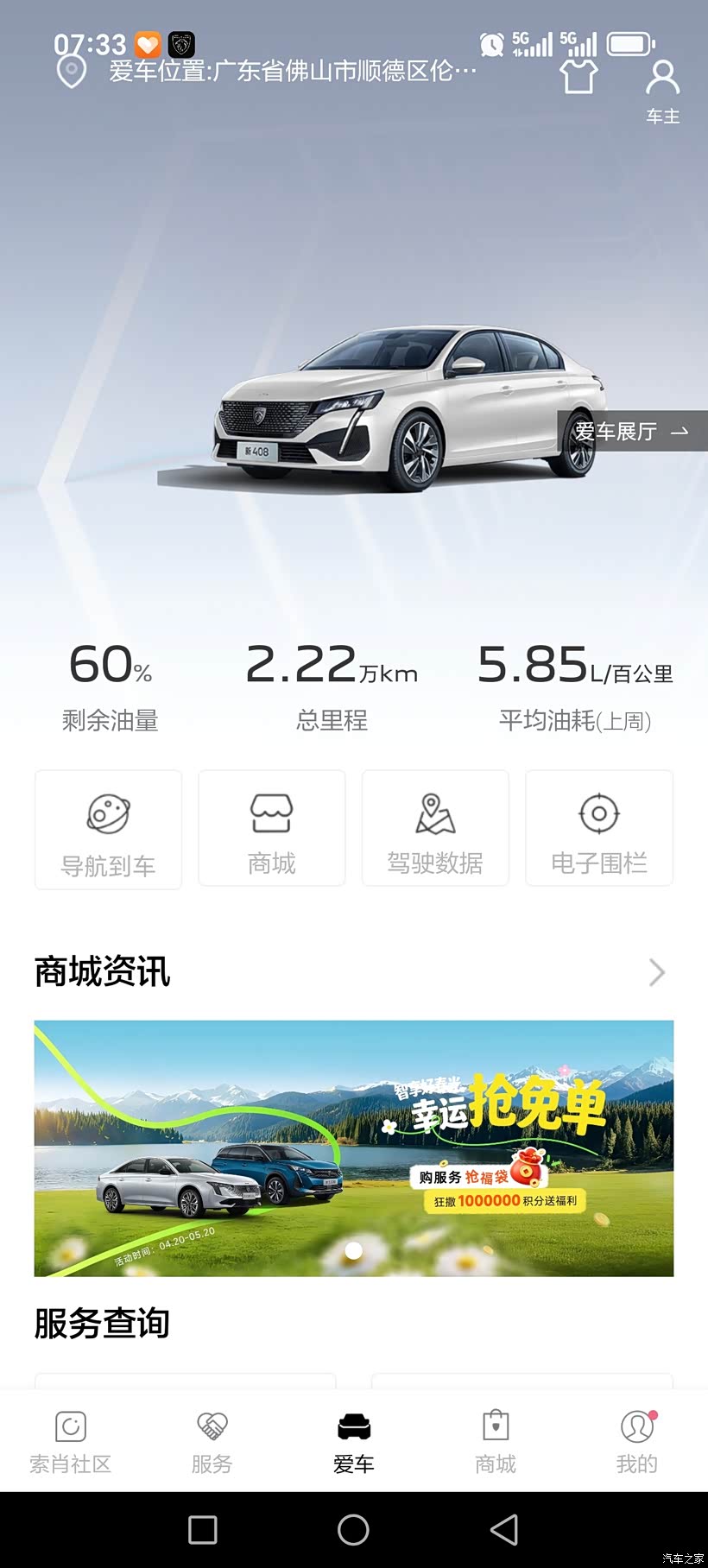Open 电子围栏 geofence
The image size is (708, 1568).
pyautogui.click(x=599, y=828)
